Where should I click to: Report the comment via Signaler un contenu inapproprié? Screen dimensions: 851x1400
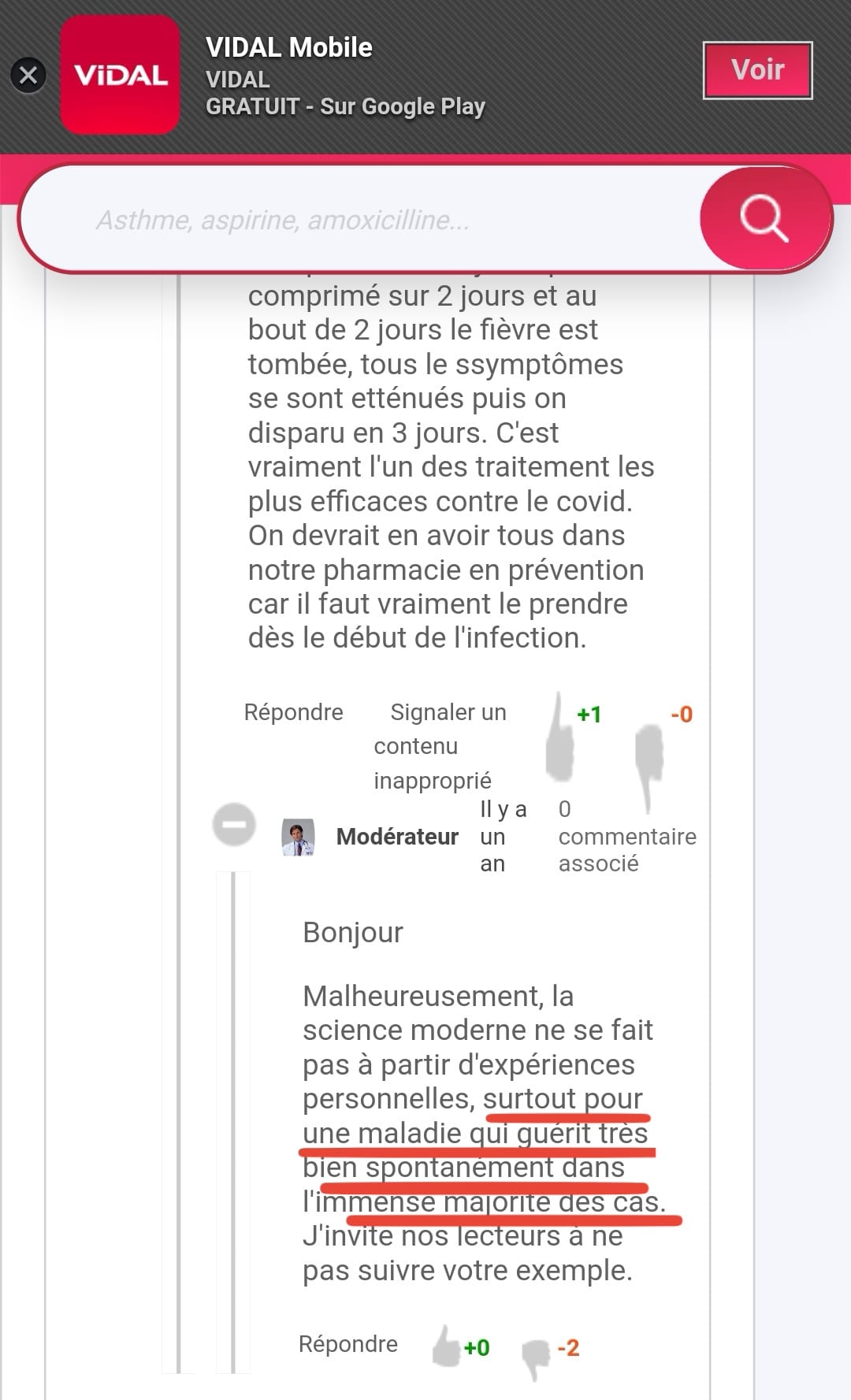click(x=440, y=746)
